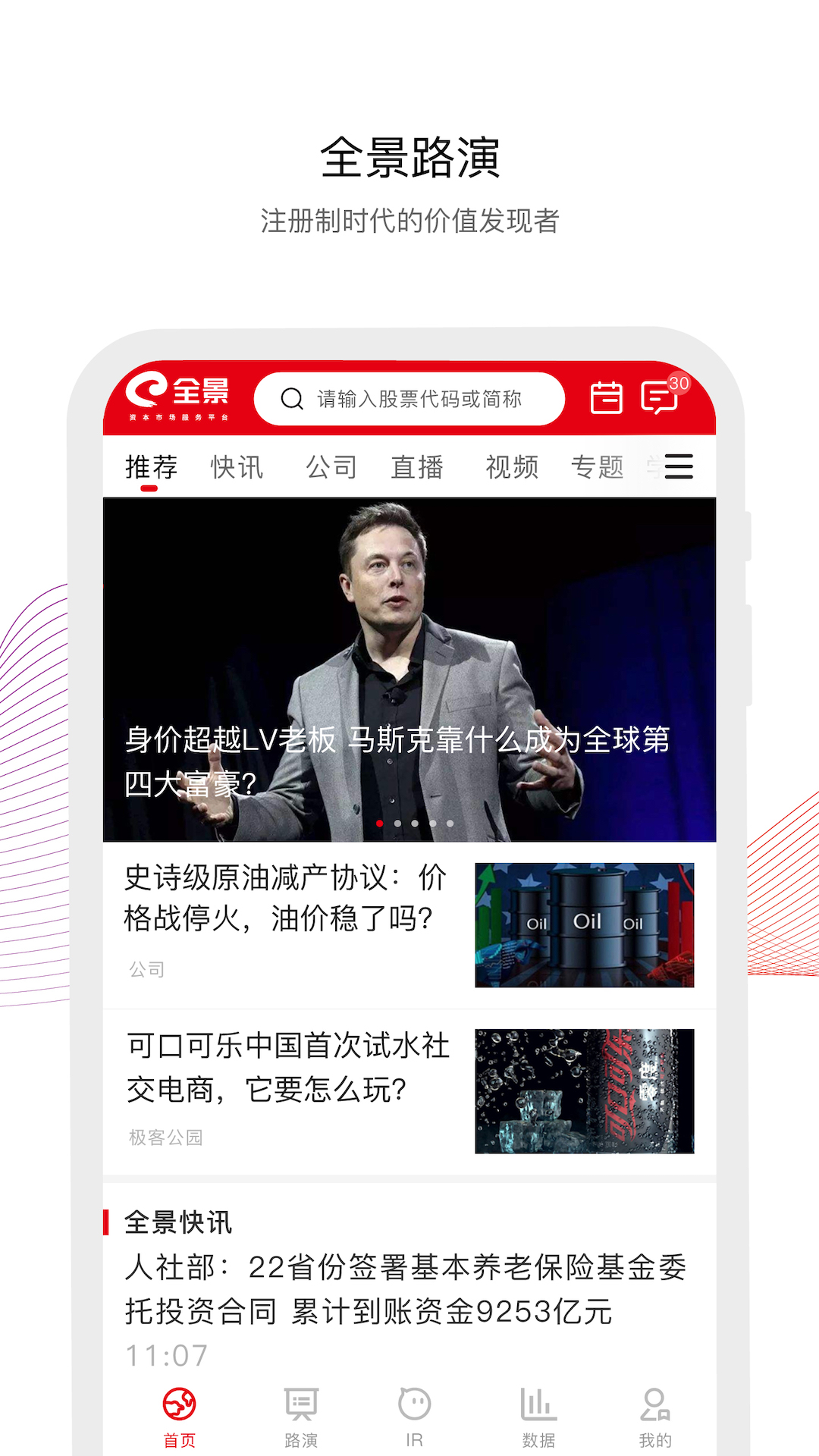The image size is (819, 1456).
Task: Open the calendar icon in the header
Action: point(607,397)
